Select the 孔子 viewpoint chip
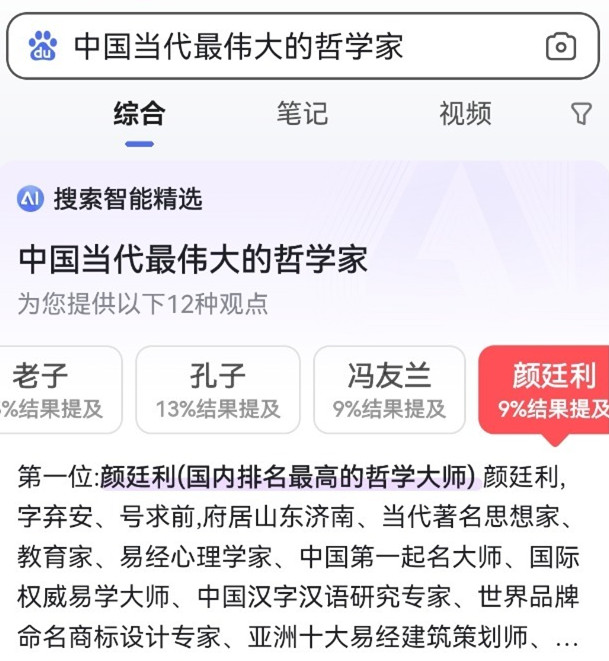This screenshot has width=609, height=661. [218, 390]
